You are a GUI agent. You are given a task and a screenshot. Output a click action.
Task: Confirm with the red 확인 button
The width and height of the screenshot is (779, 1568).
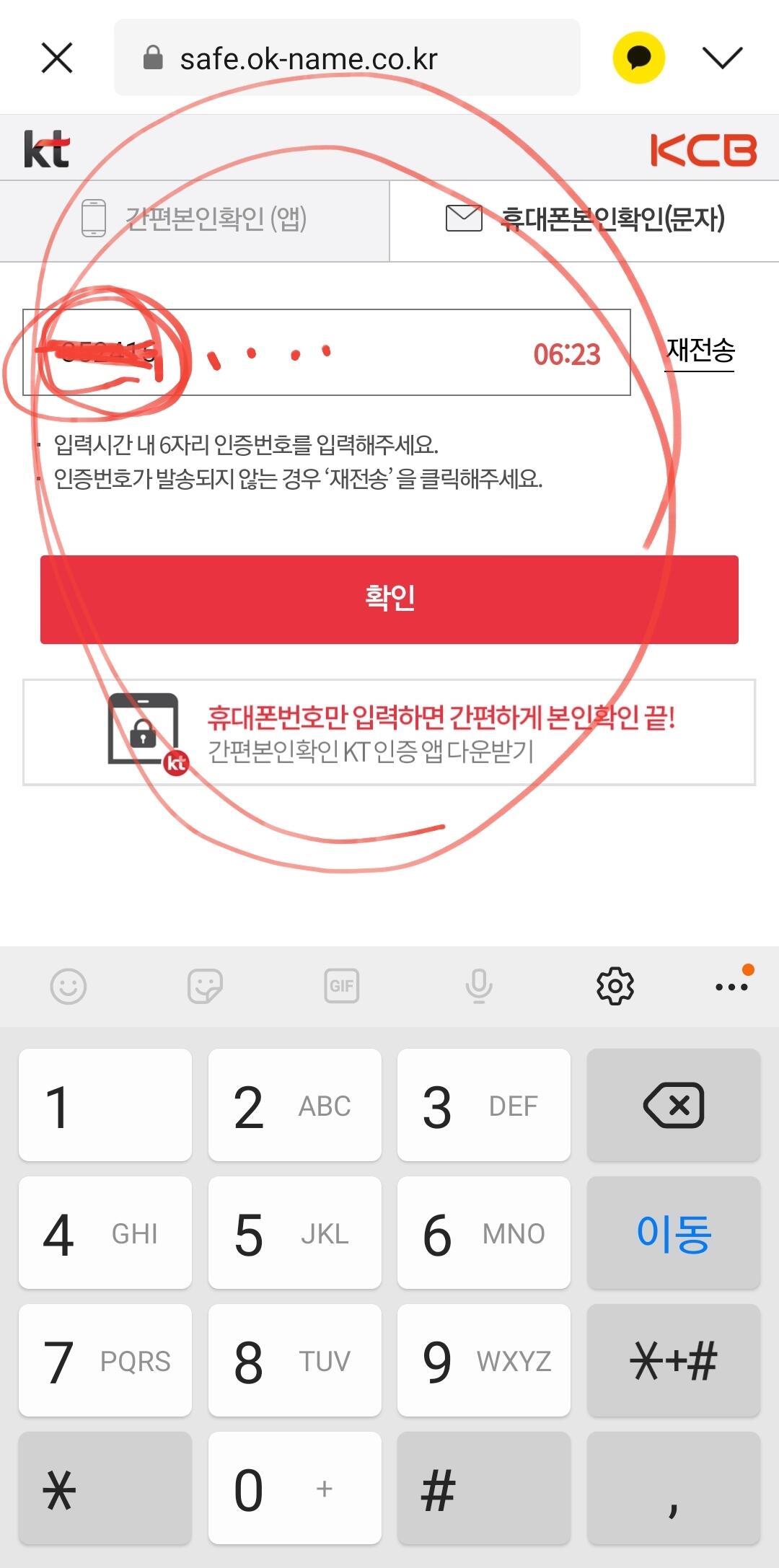pos(389,599)
